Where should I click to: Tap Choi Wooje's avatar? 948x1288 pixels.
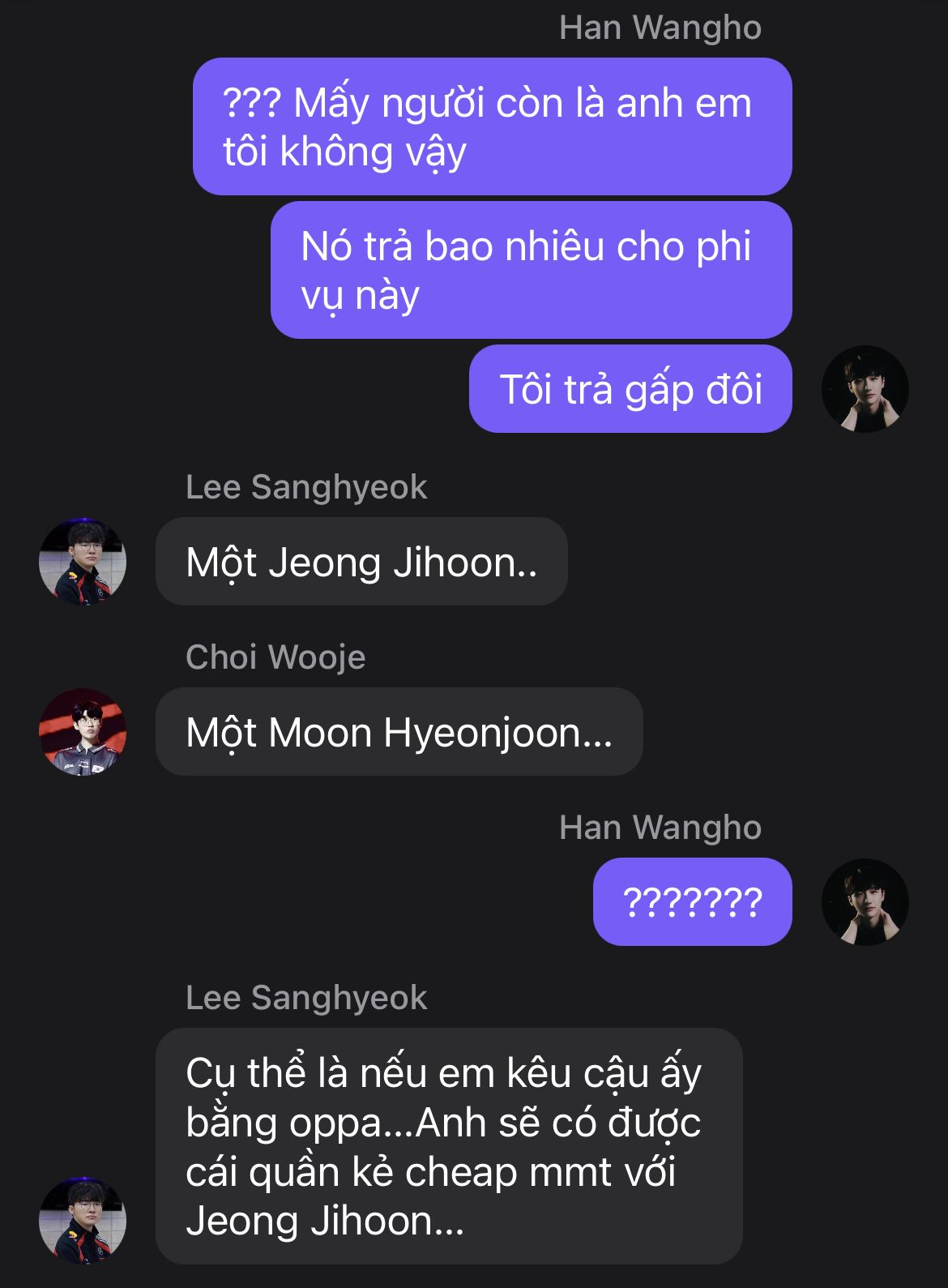point(83,731)
